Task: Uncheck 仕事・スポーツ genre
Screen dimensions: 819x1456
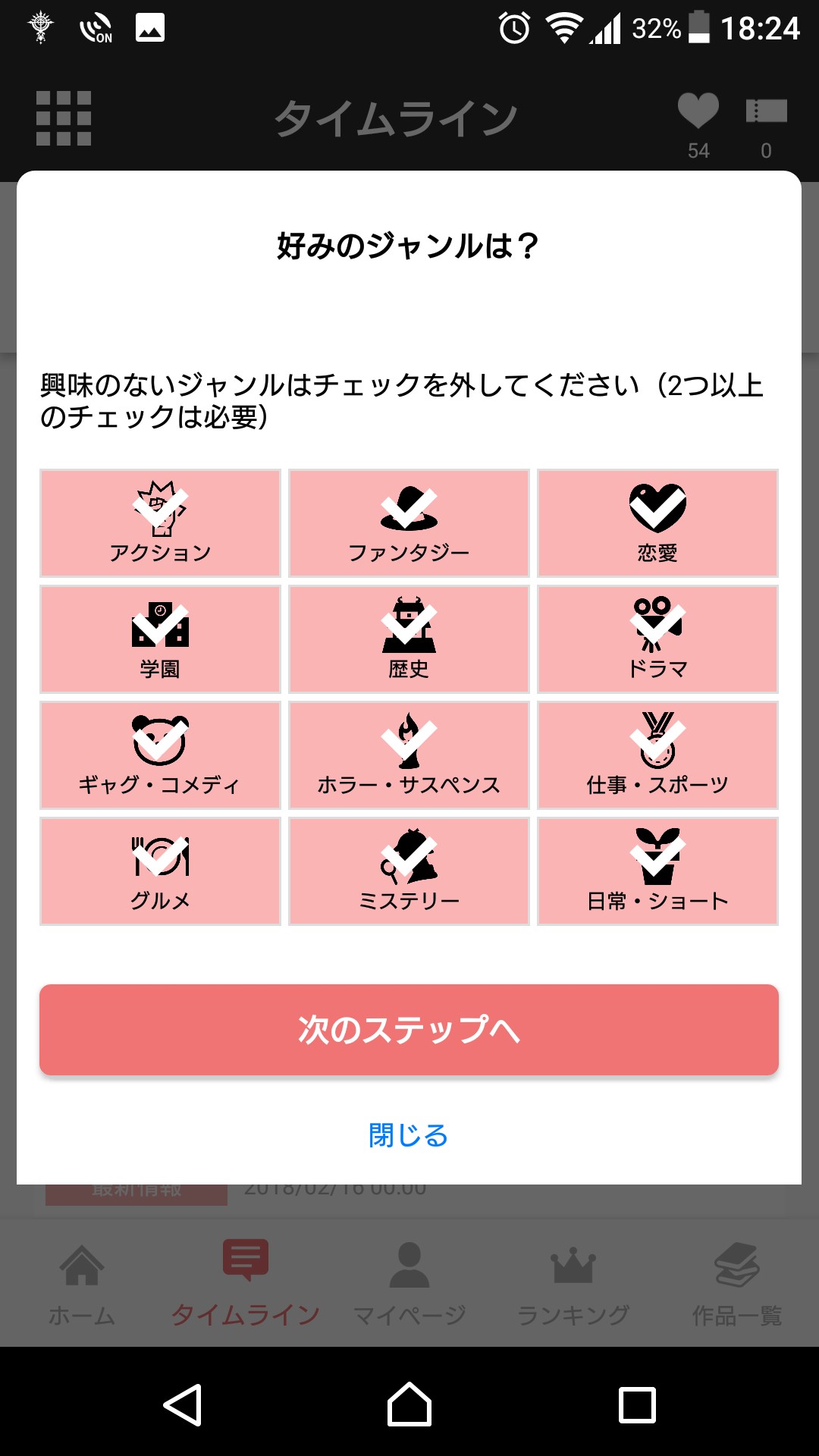Action: (x=657, y=755)
